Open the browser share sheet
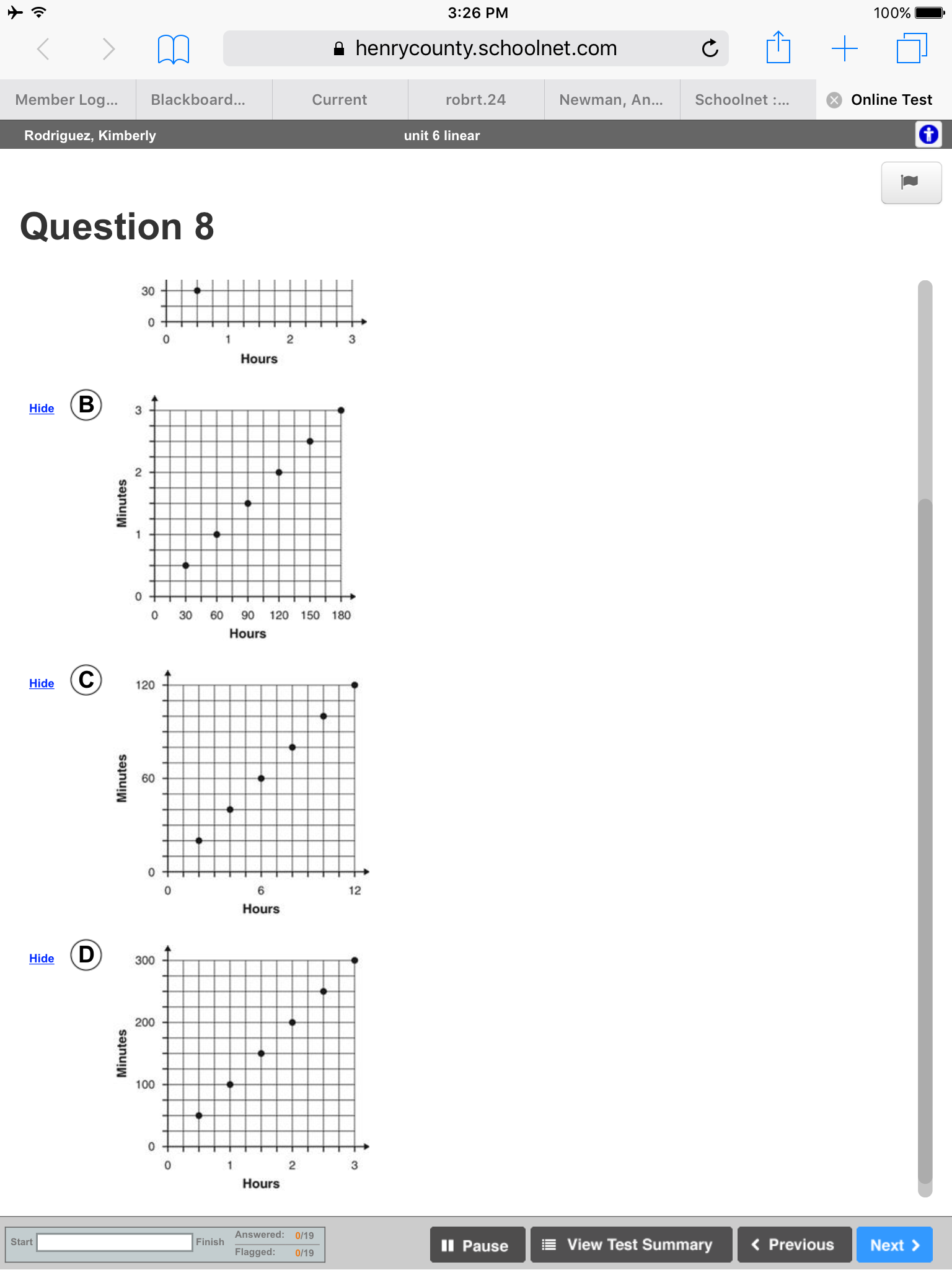 tap(778, 48)
